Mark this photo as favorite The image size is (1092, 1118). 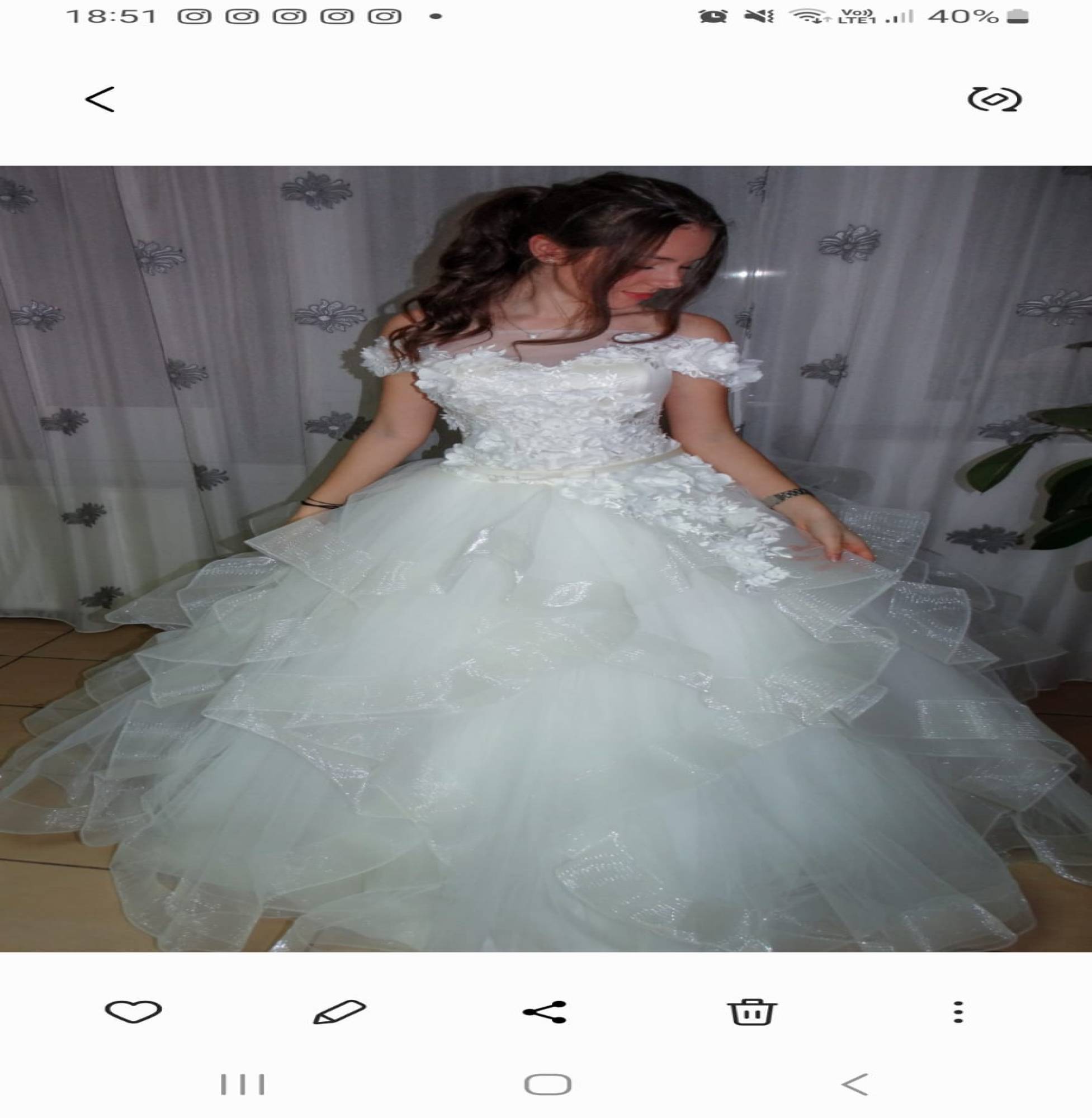pyautogui.click(x=133, y=1012)
